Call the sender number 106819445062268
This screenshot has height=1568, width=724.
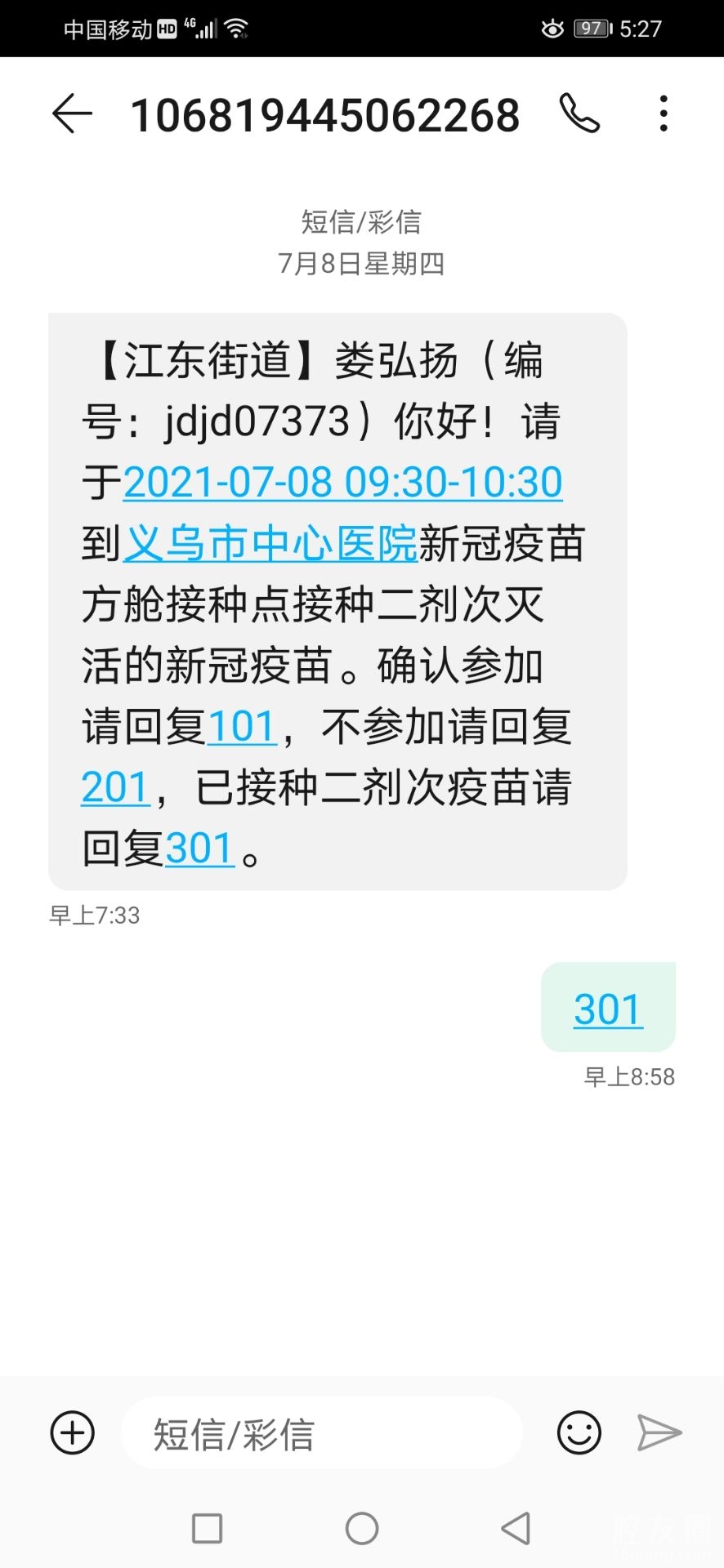click(x=579, y=114)
